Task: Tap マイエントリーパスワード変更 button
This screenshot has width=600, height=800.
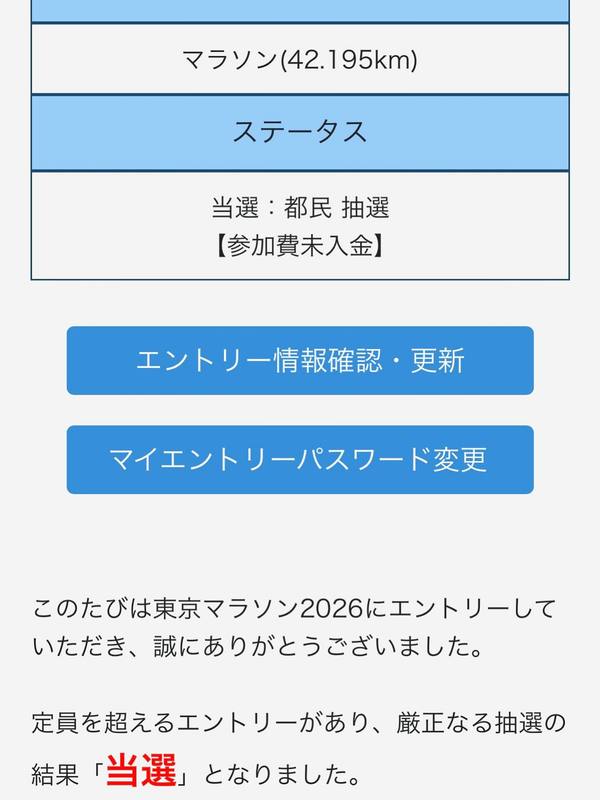Action: pos(300,459)
